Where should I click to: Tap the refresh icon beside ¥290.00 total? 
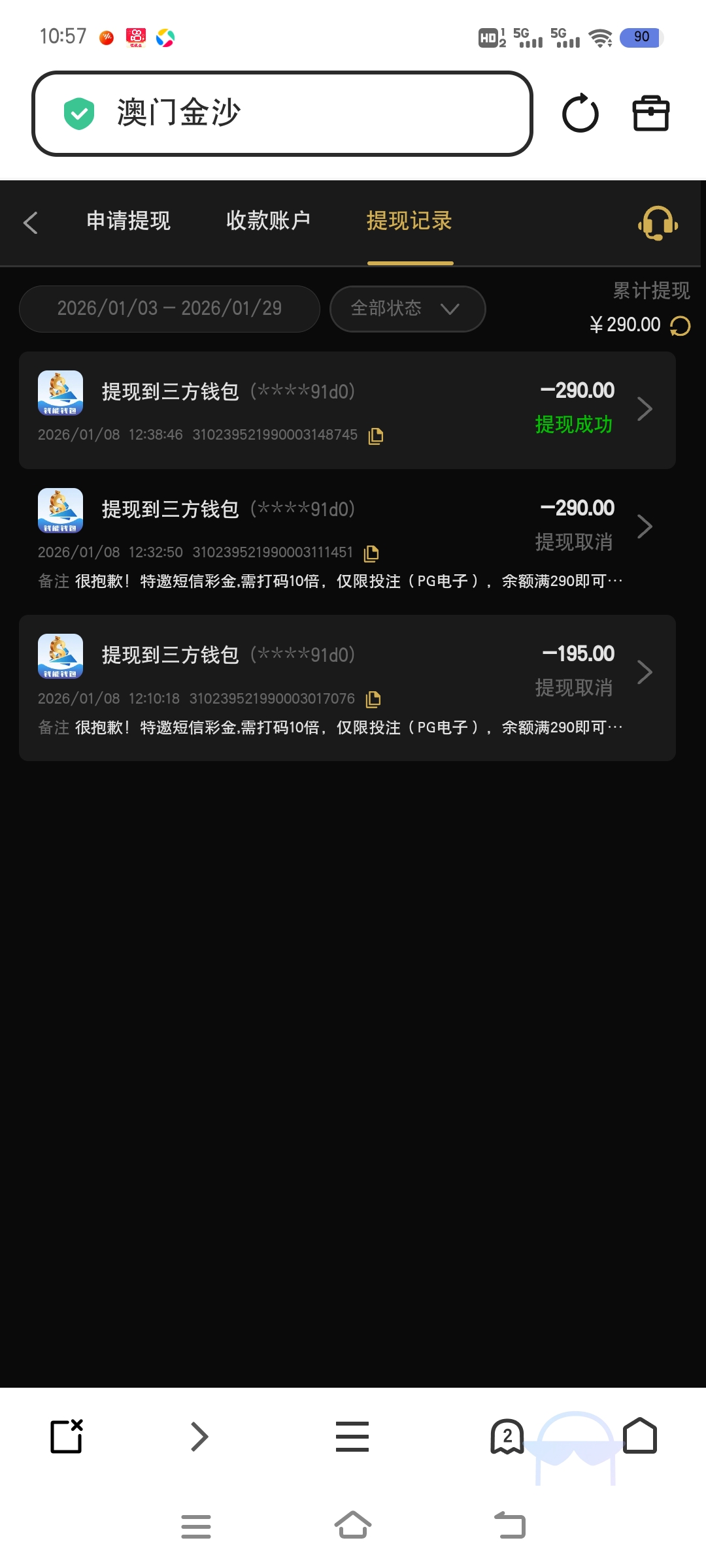(679, 325)
